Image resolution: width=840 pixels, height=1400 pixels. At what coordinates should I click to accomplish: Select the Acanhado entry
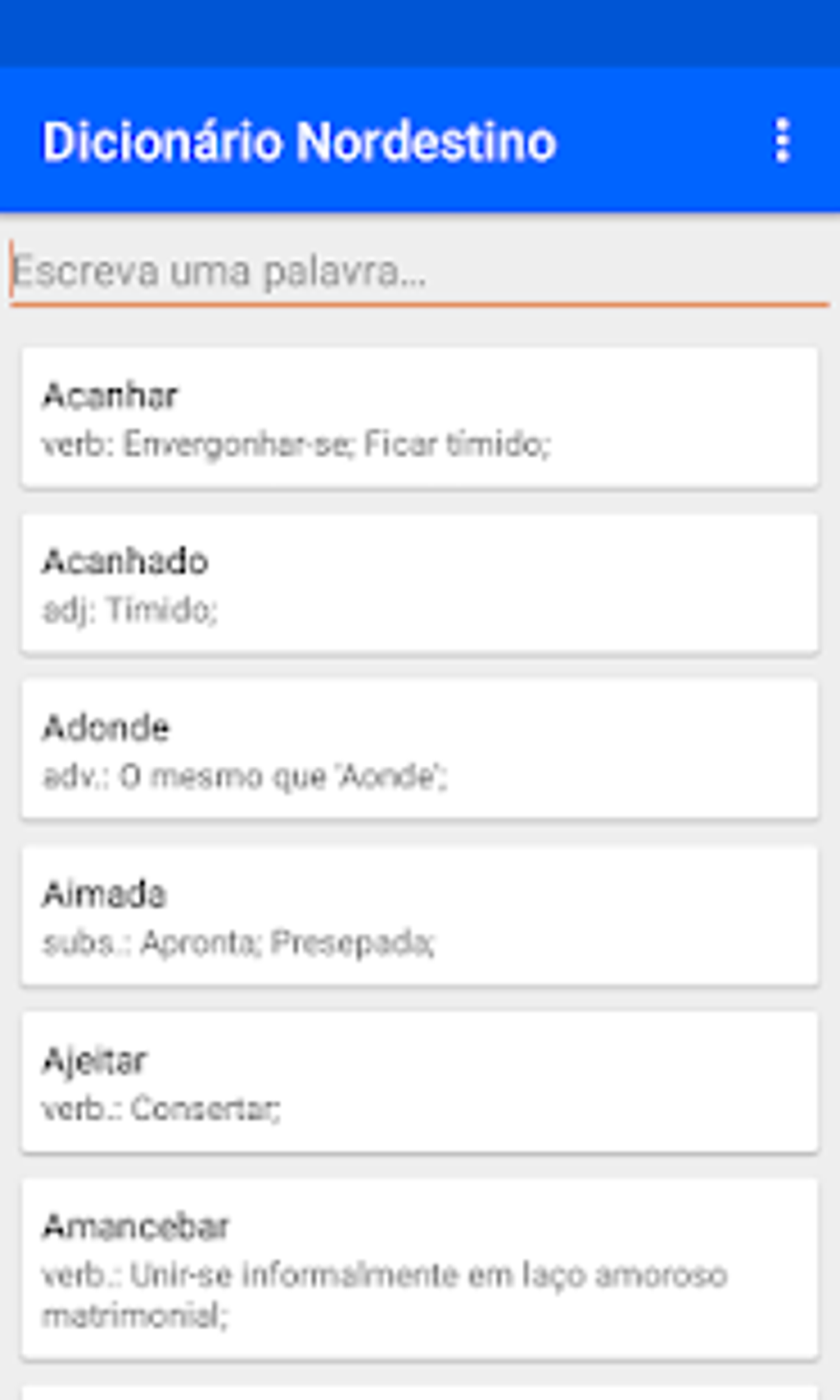point(419,584)
